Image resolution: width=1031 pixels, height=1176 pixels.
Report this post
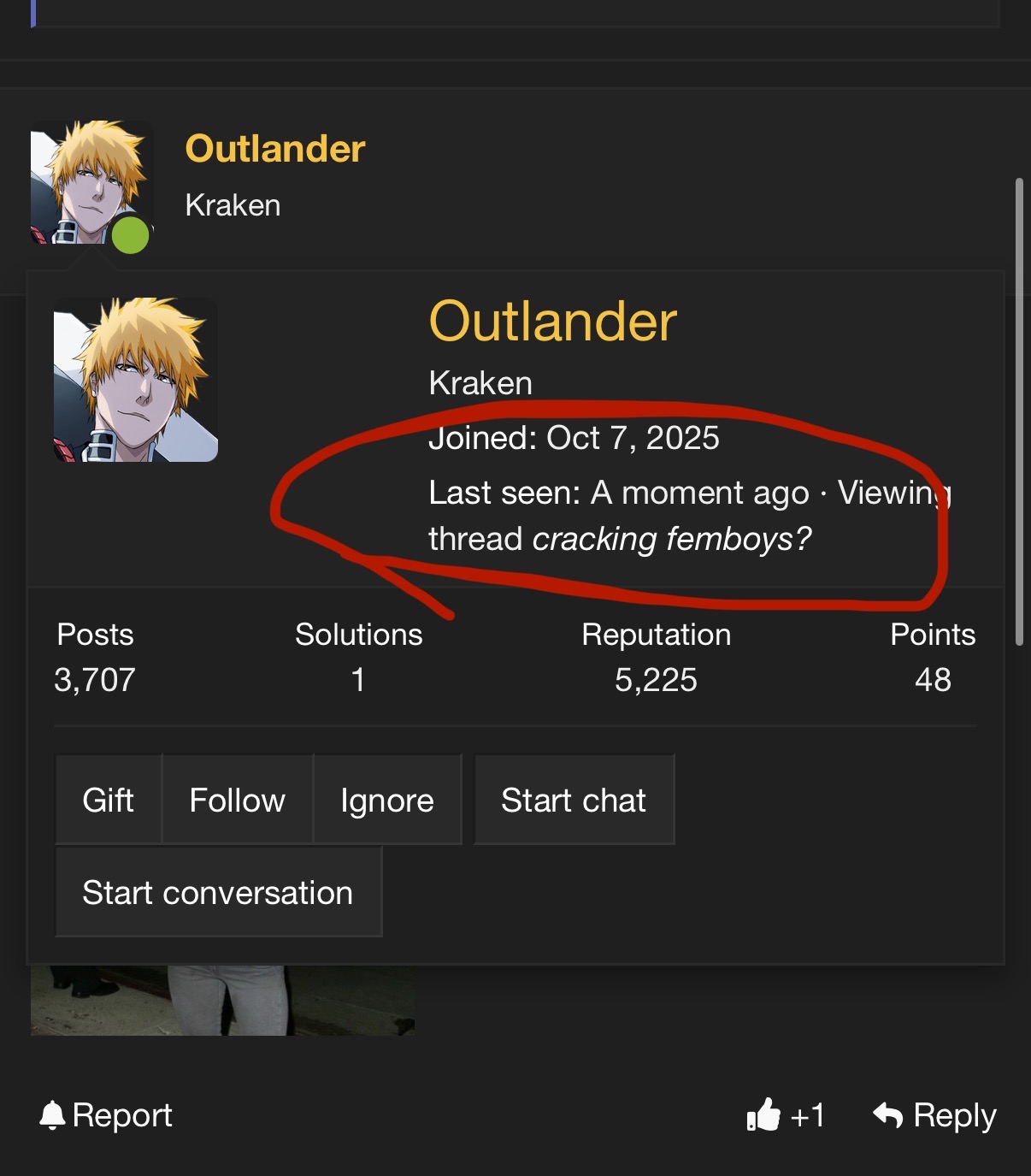(x=106, y=1115)
